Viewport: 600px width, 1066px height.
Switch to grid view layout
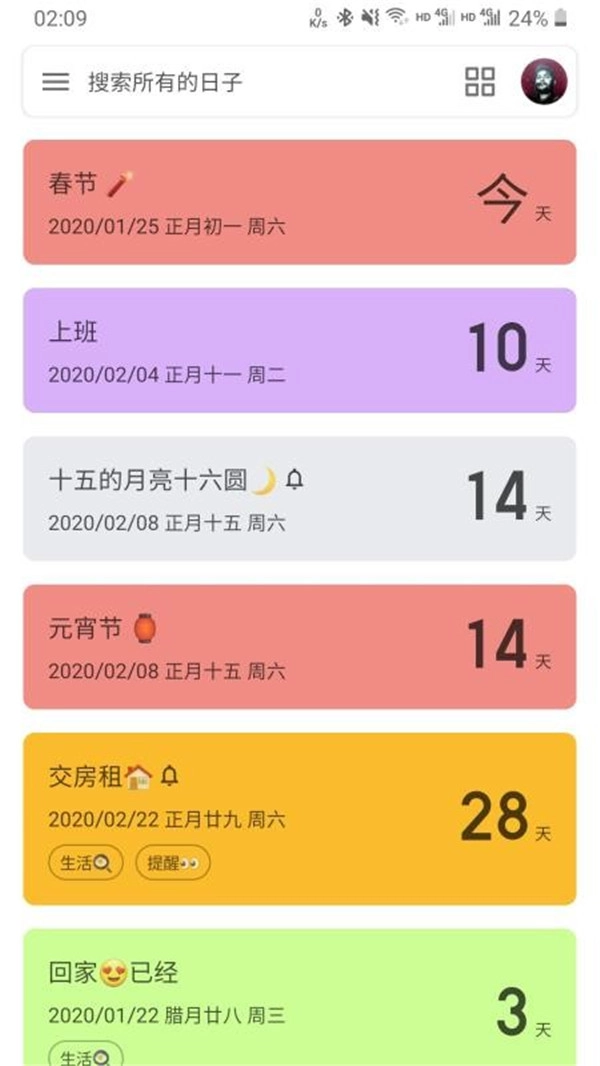pos(480,82)
